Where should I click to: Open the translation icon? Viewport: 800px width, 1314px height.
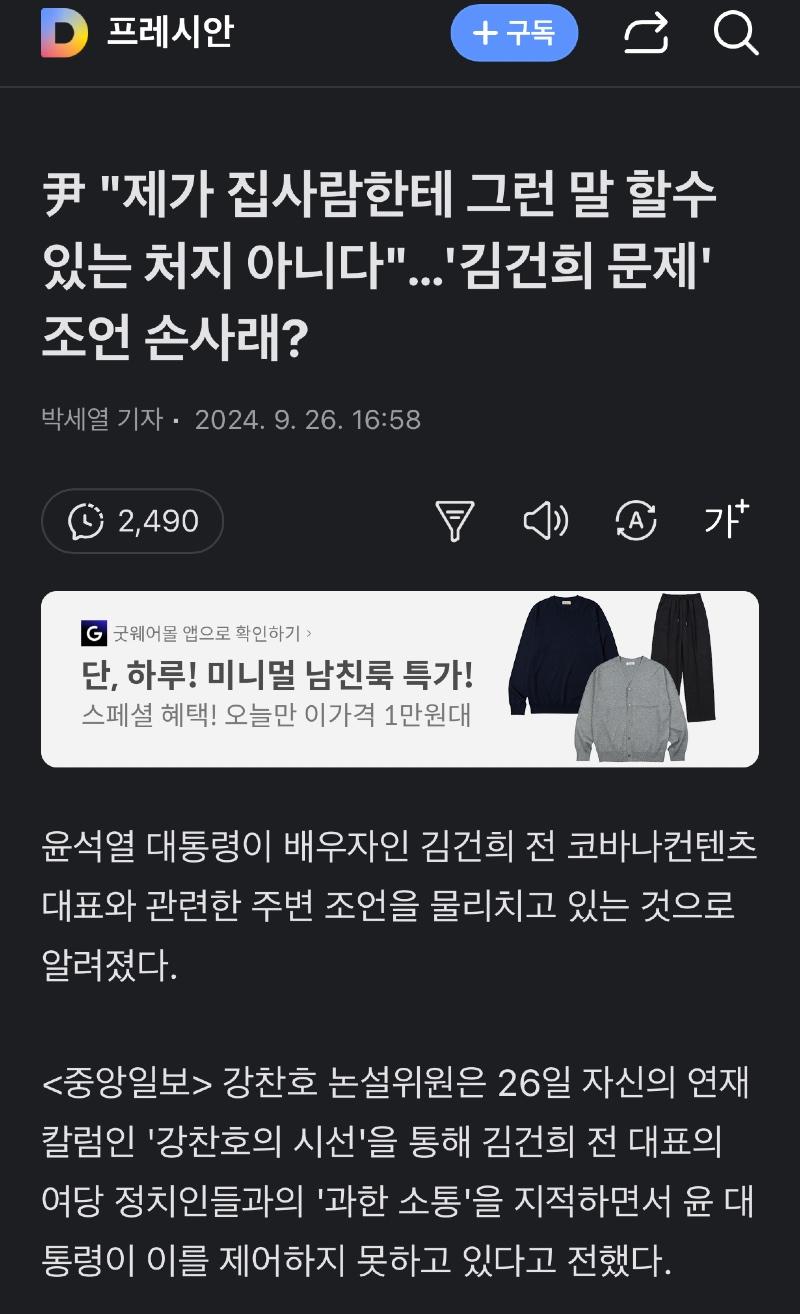[x=636, y=521]
